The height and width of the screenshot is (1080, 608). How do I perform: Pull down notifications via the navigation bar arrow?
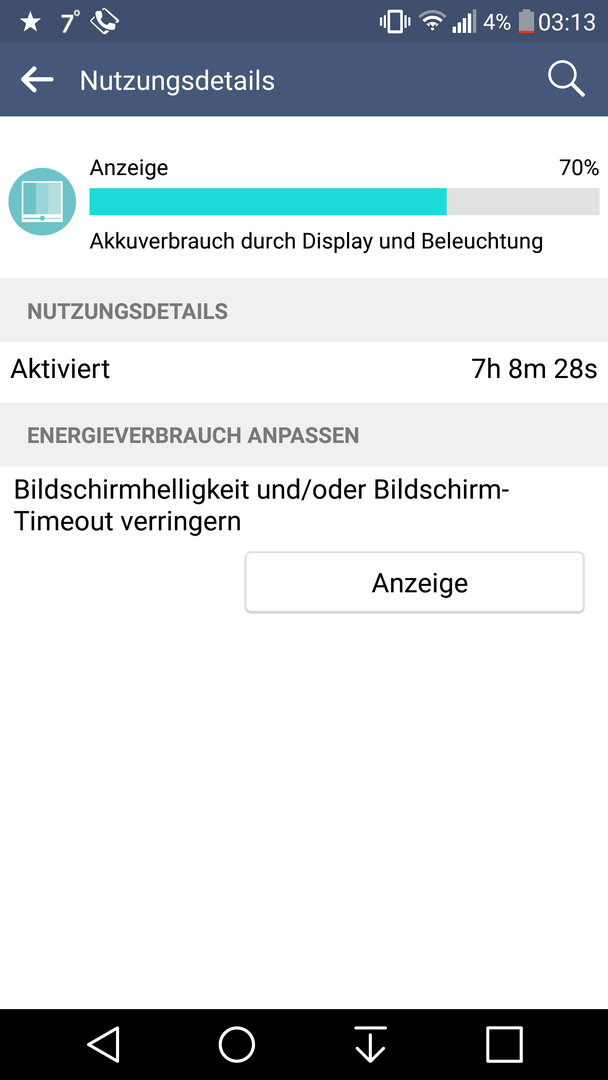[x=370, y=1044]
